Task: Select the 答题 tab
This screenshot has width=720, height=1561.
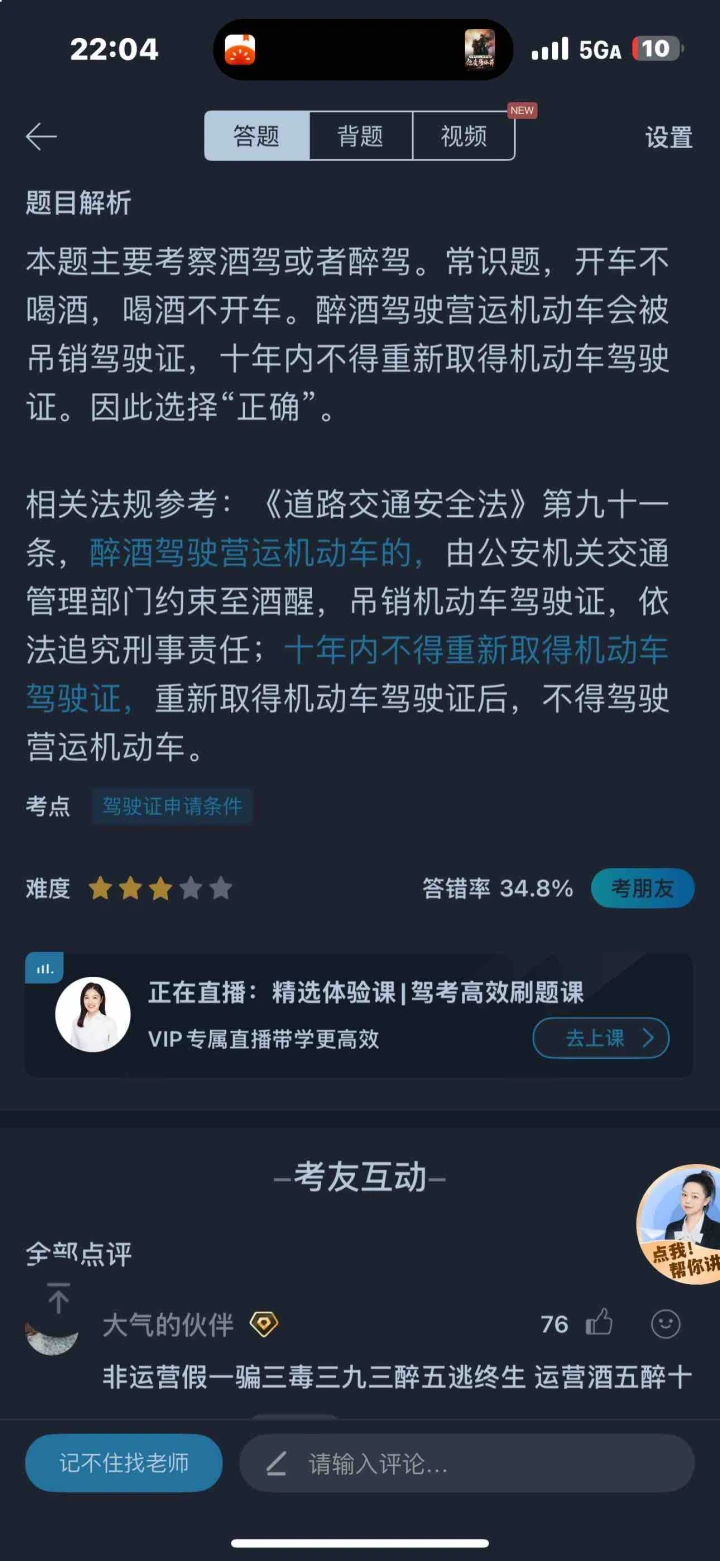Action: pyautogui.click(x=257, y=136)
